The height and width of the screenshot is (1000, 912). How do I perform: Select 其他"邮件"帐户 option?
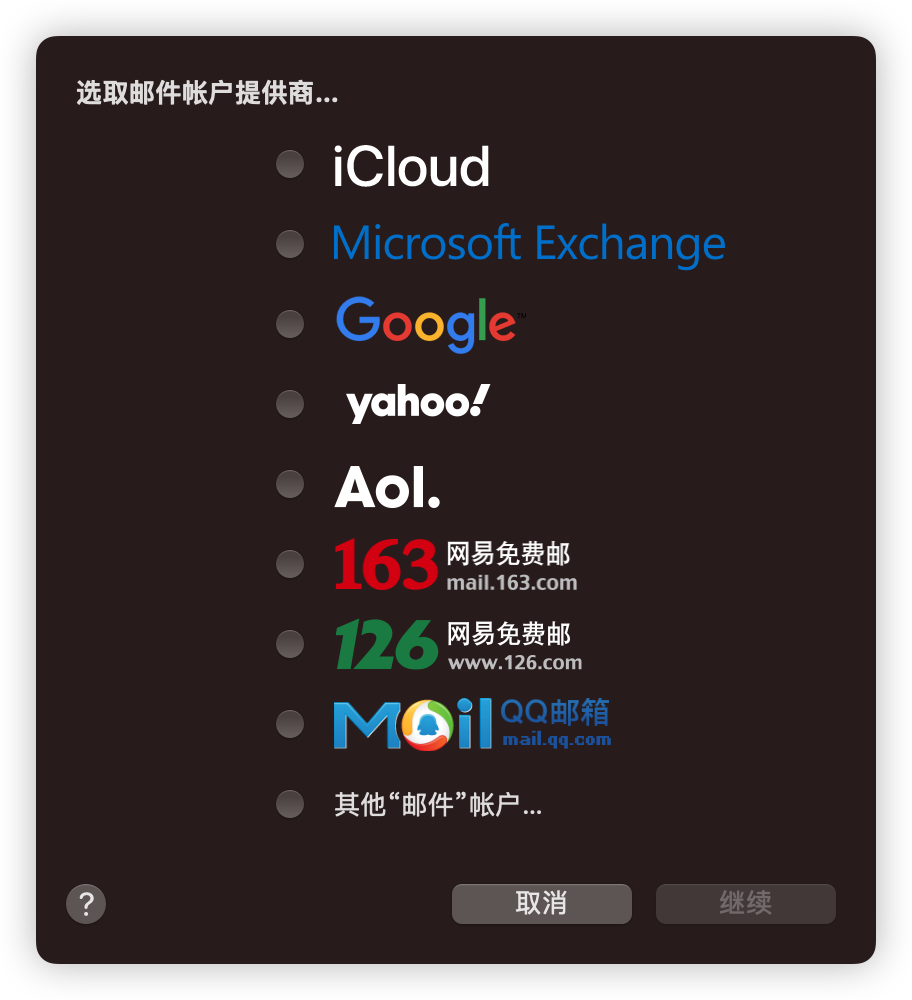[x=290, y=804]
